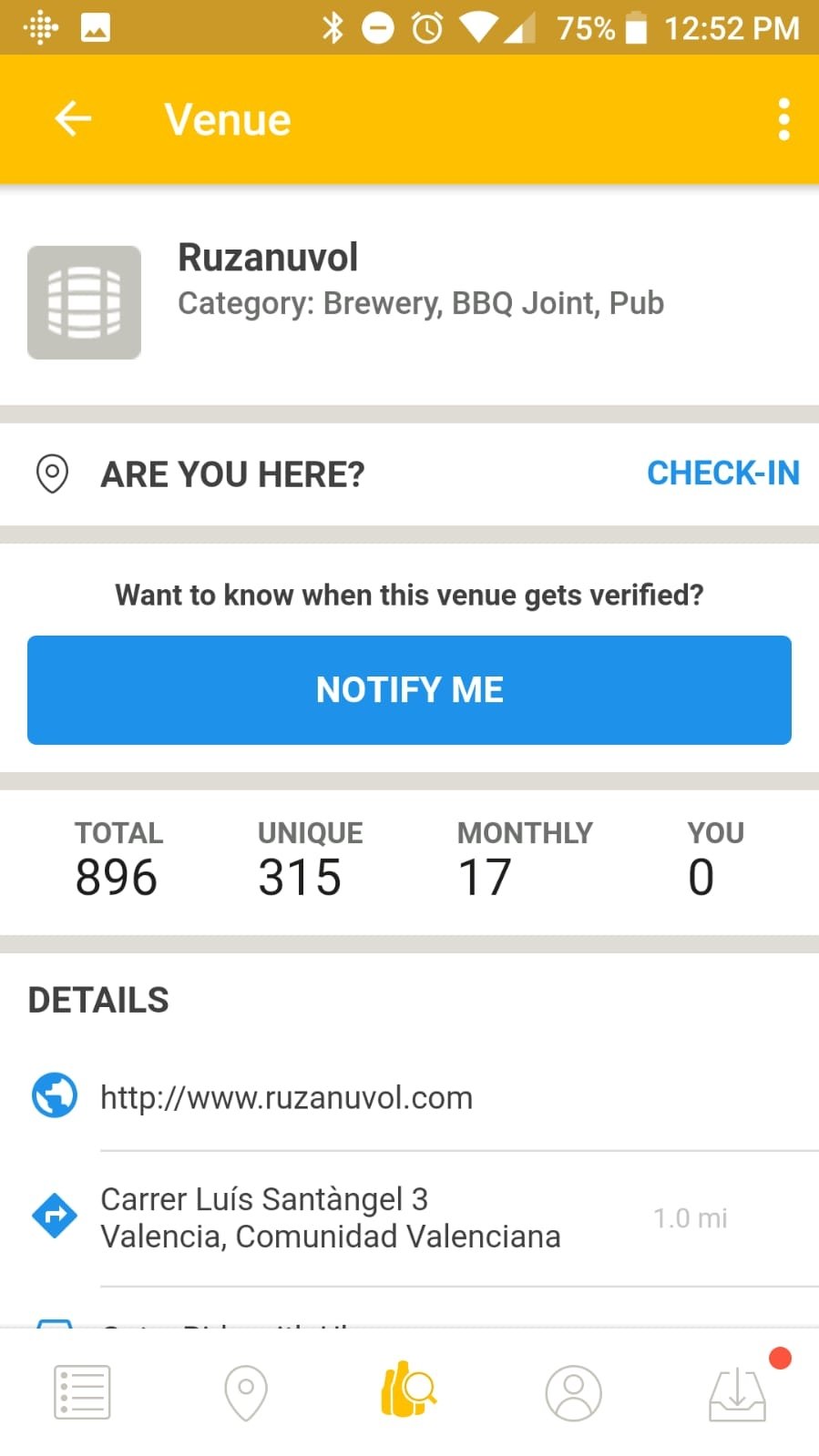Tap the Ruzanuvol venue barrel thumbnail
819x1456 pixels.
coord(84,302)
